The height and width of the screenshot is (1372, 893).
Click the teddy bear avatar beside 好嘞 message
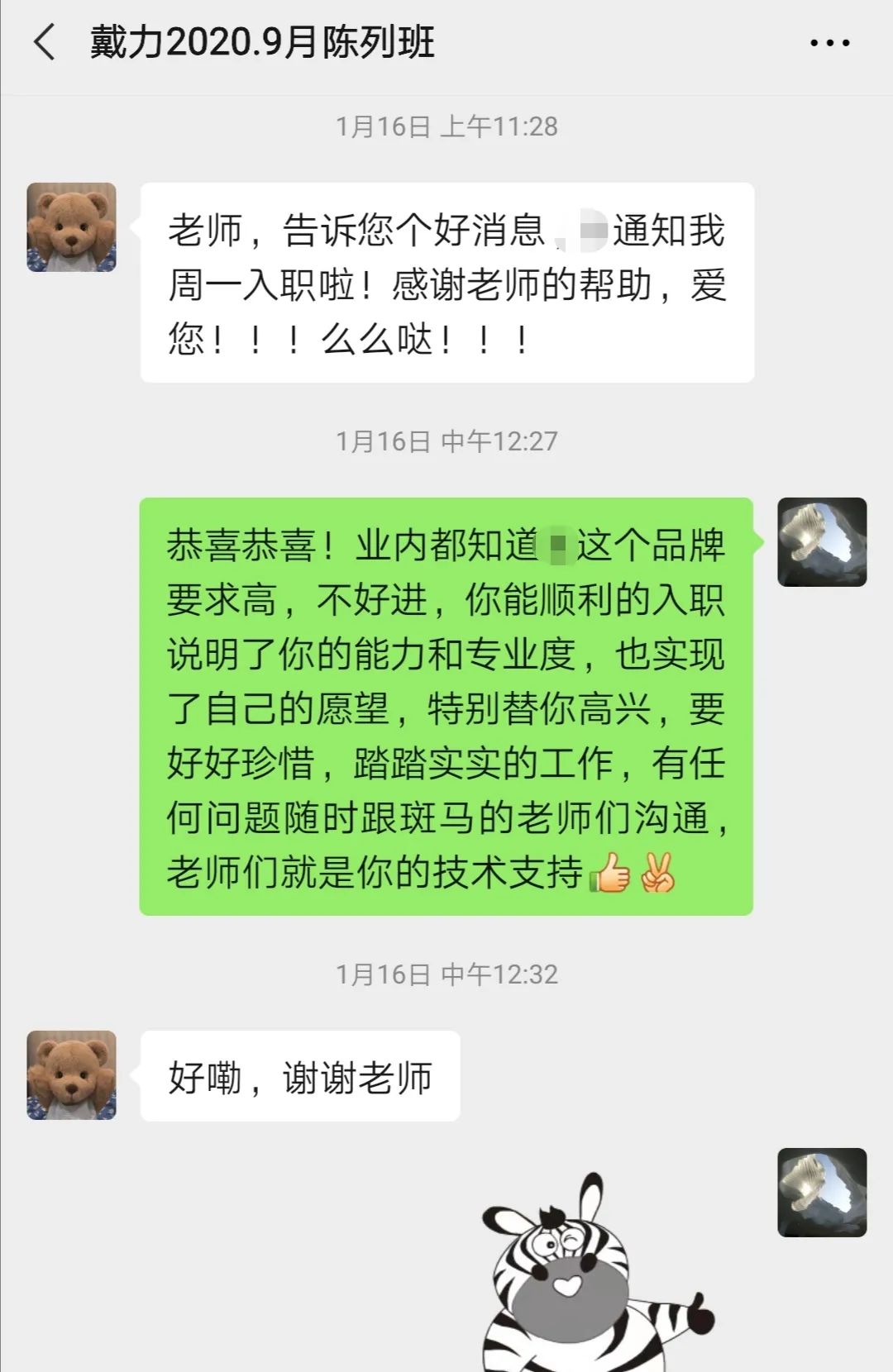[70, 1074]
